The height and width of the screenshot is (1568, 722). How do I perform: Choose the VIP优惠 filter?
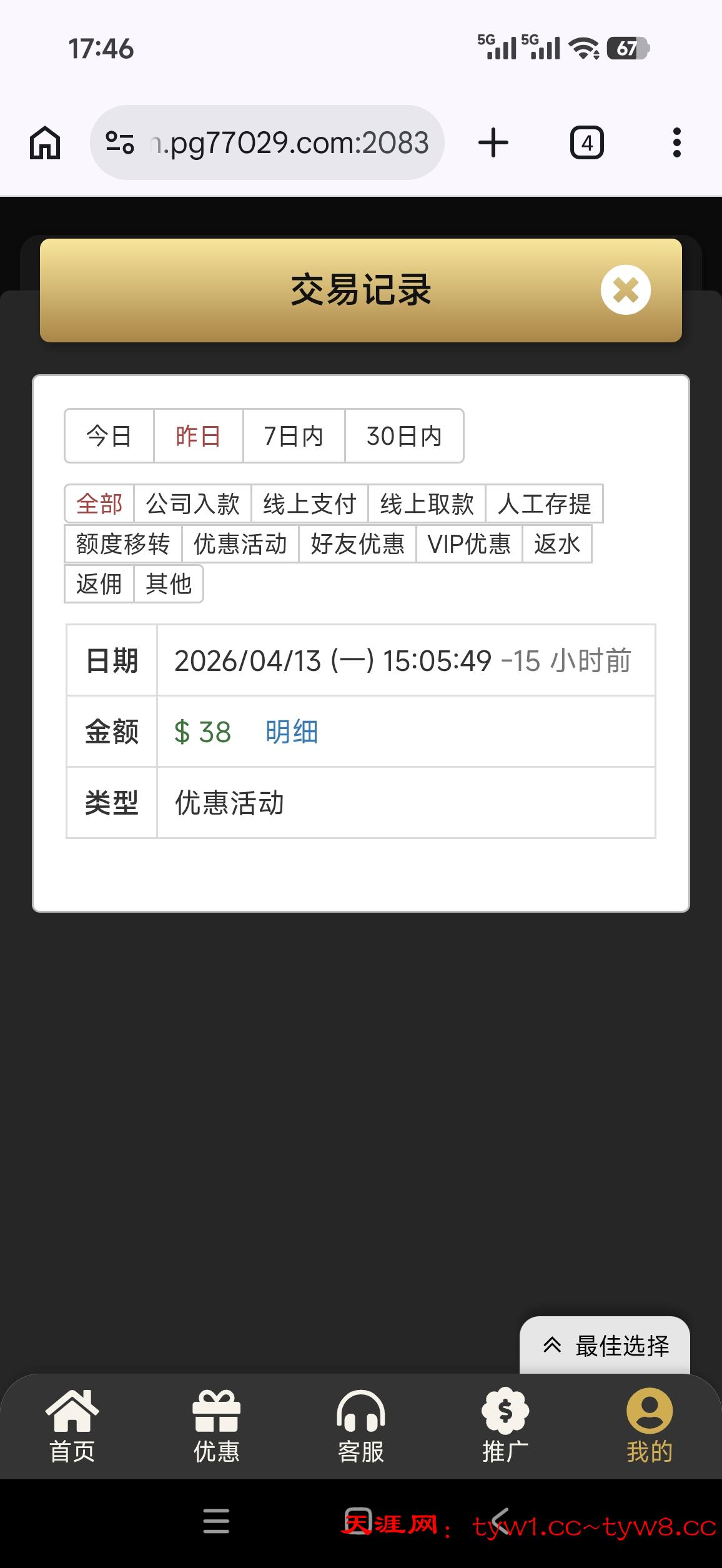(x=469, y=543)
